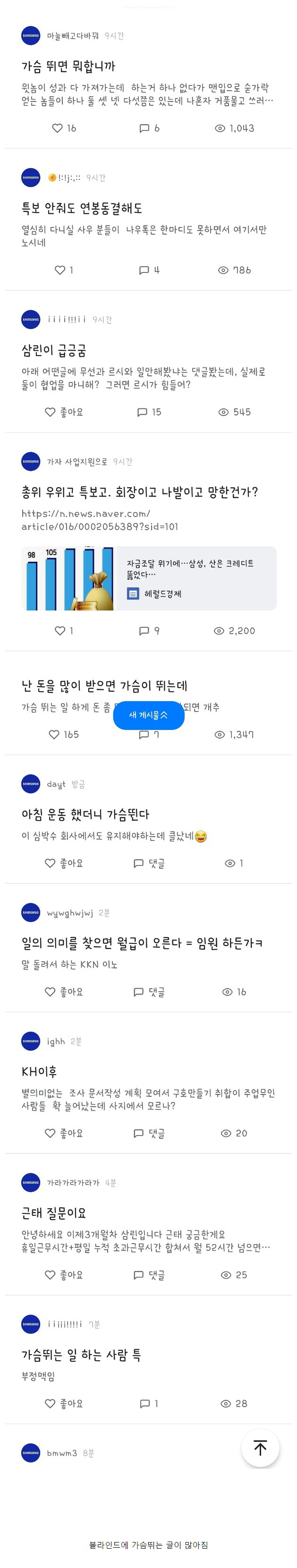
Task: Open comments on 가슴뛰는 일 하는 사람 특
Action: point(148,1403)
